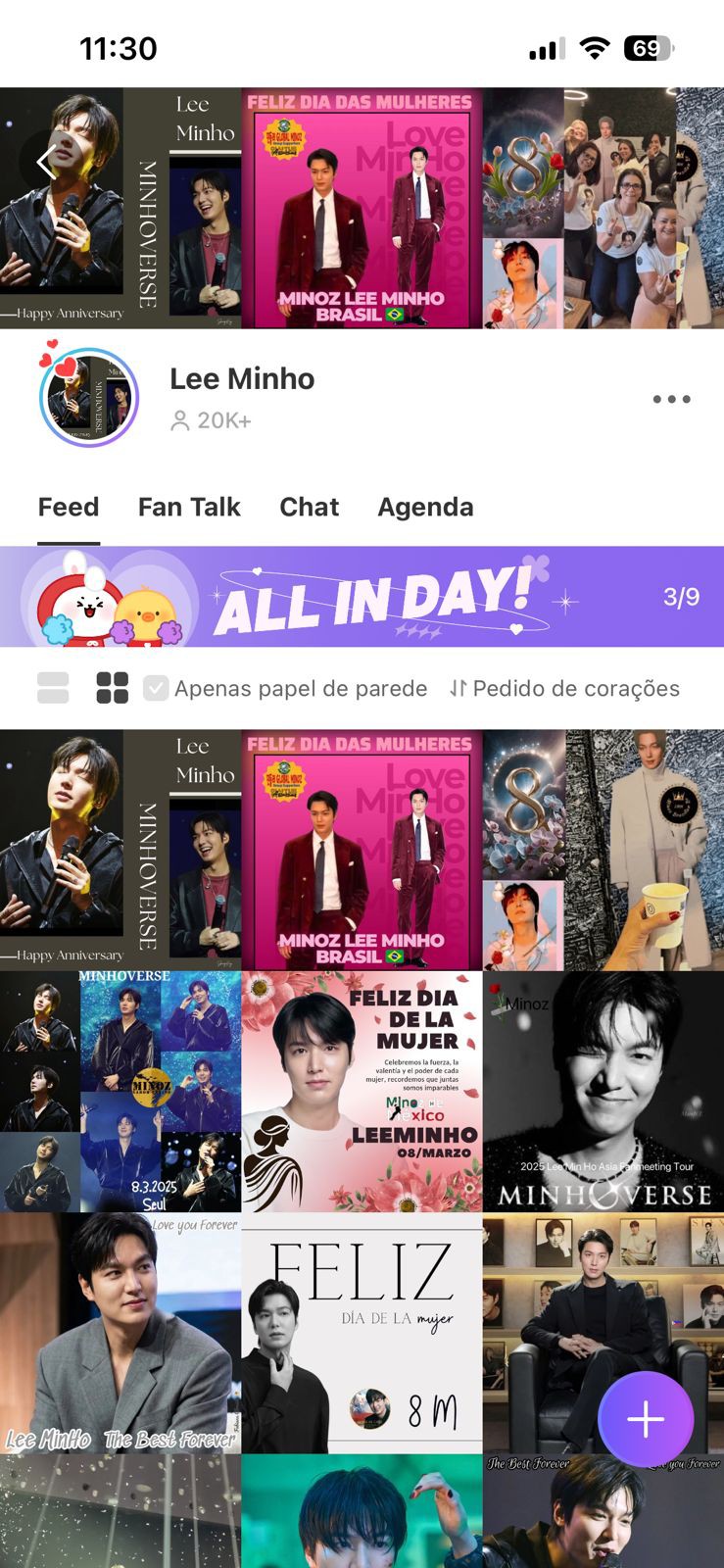Open the FELIZ Día de la mujer 8M post
The width and height of the screenshot is (724, 1568).
(362, 1333)
